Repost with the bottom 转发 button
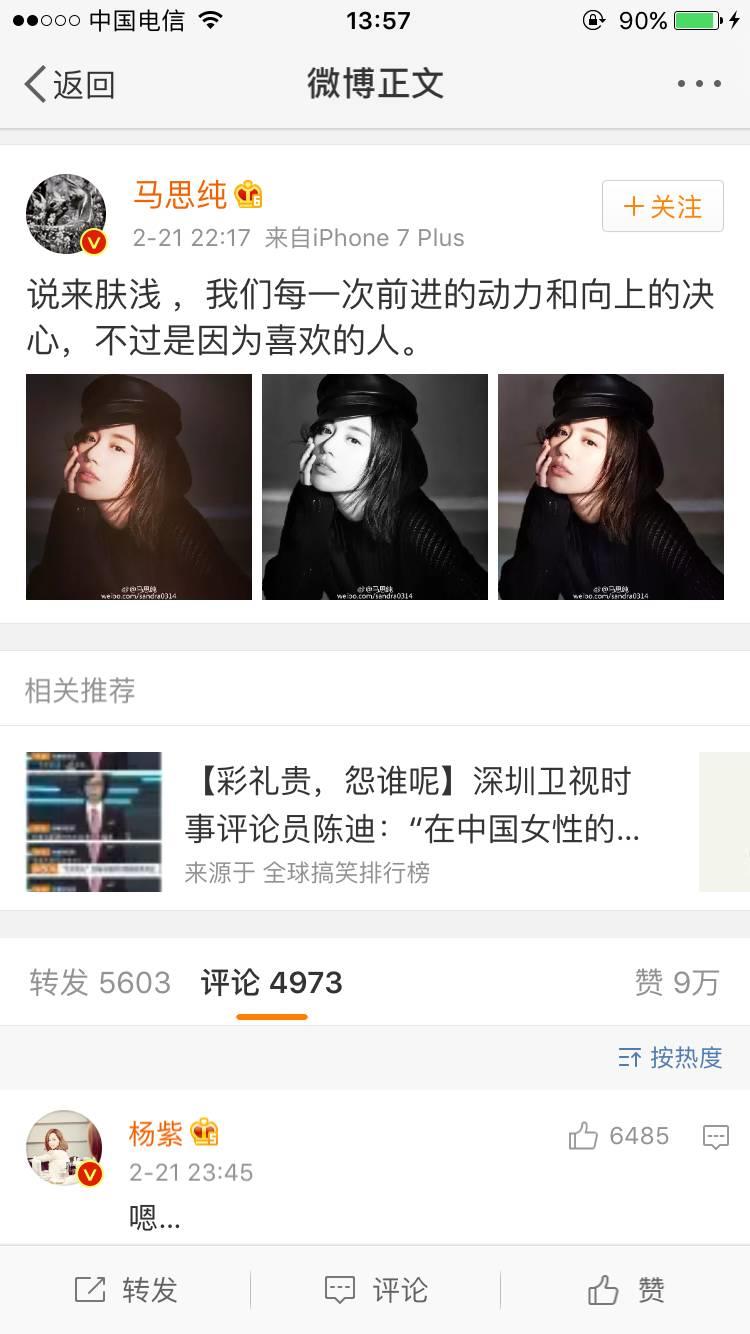This screenshot has height=1334, width=750. click(x=126, y=1290)
